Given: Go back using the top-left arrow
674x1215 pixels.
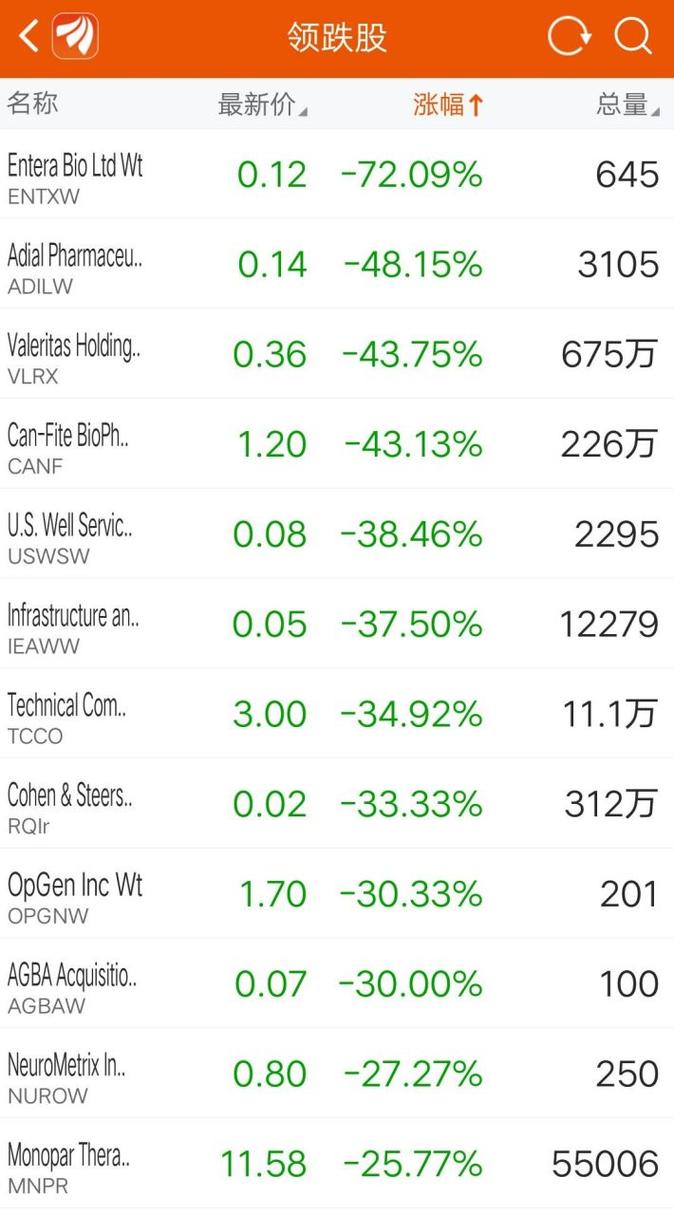Looking at the screenshot, I should (29, 37).
